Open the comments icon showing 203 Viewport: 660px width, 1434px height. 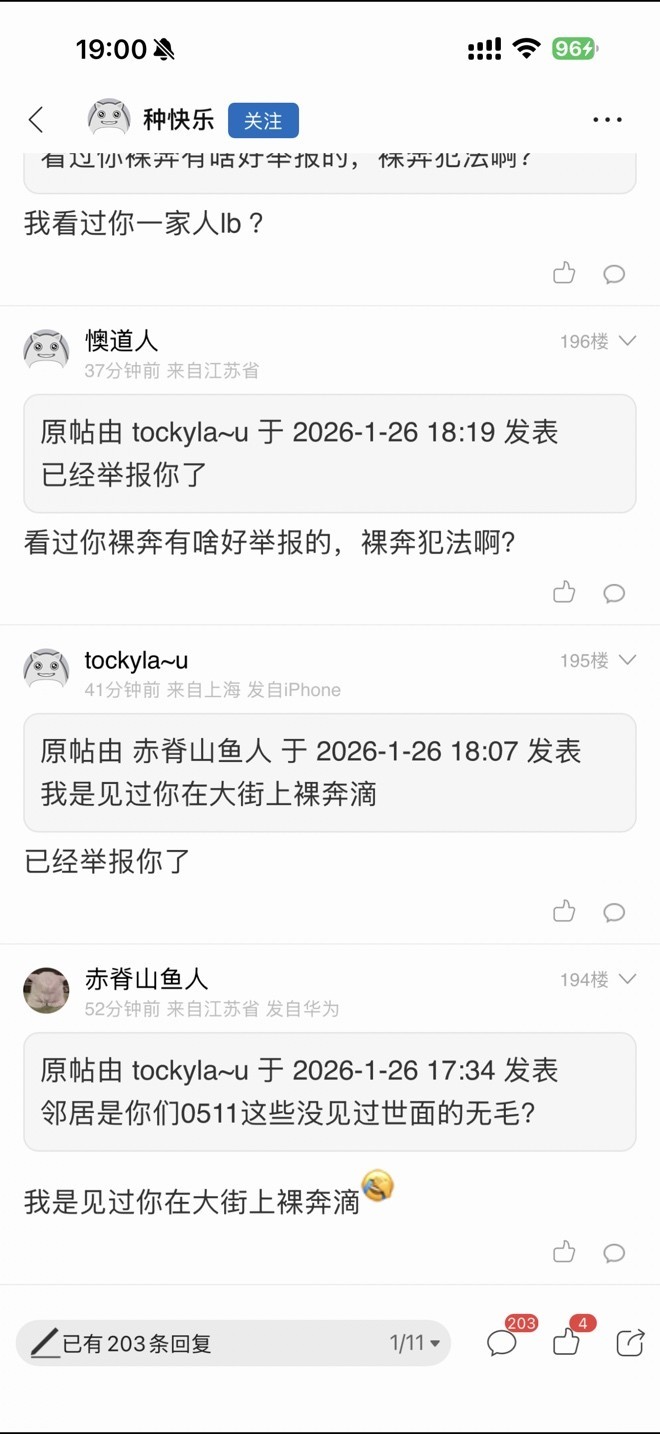(x=502, y=1342)
